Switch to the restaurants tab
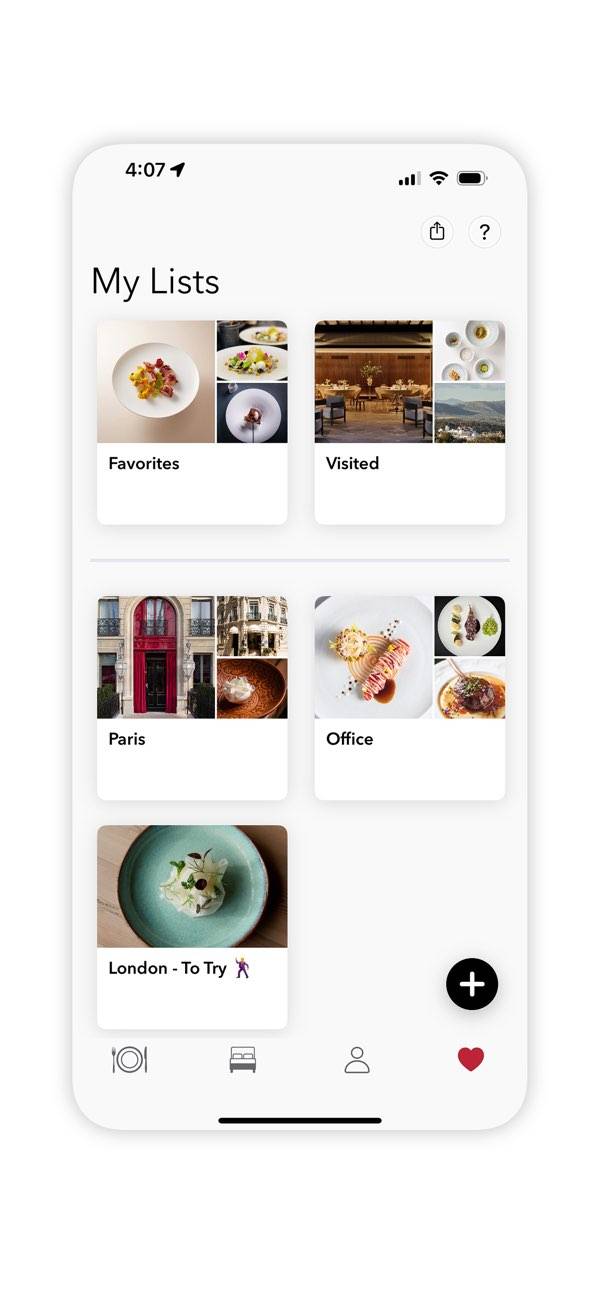Image resolution: width=600 pixels, height=1299 pixels. (130, 1059)
